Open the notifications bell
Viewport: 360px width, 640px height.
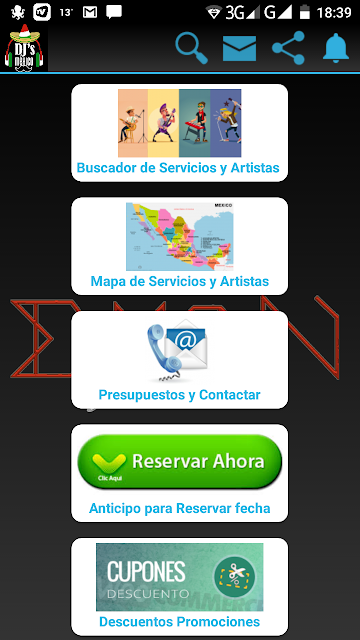[x=336, y=48]
